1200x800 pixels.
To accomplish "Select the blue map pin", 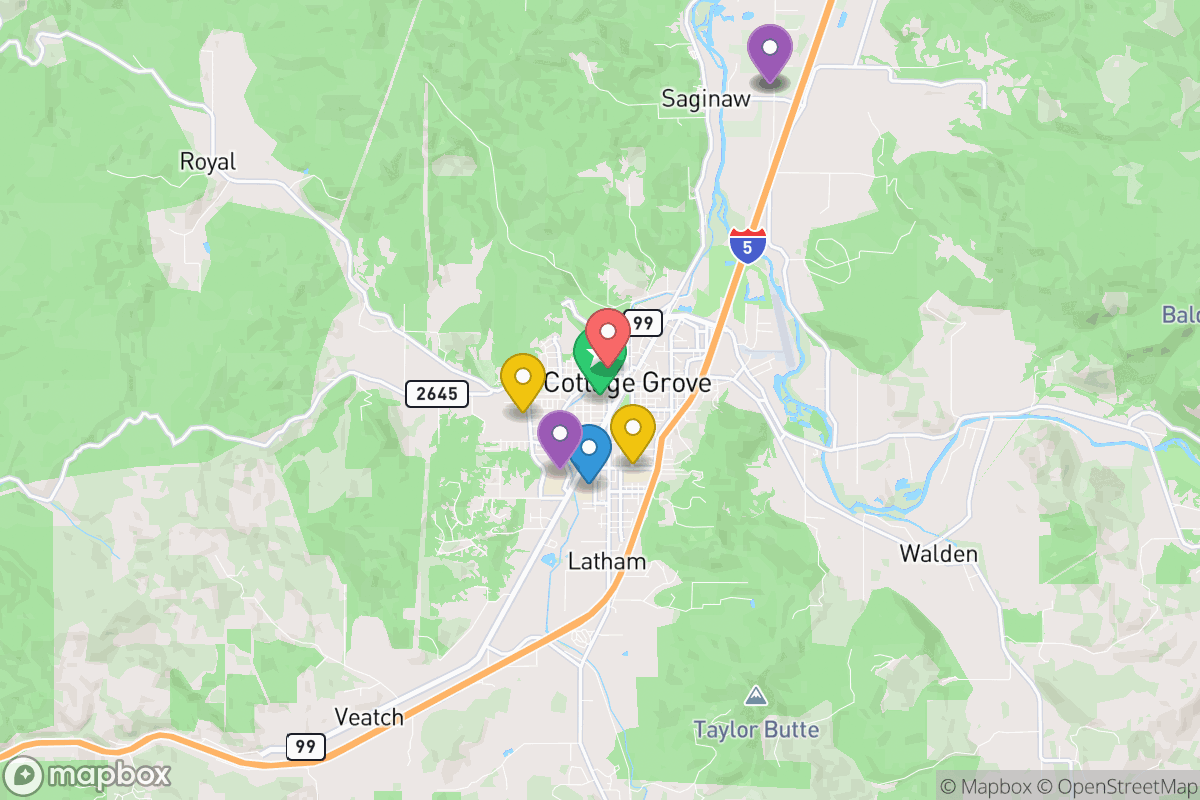I will [x=589, y=449].
